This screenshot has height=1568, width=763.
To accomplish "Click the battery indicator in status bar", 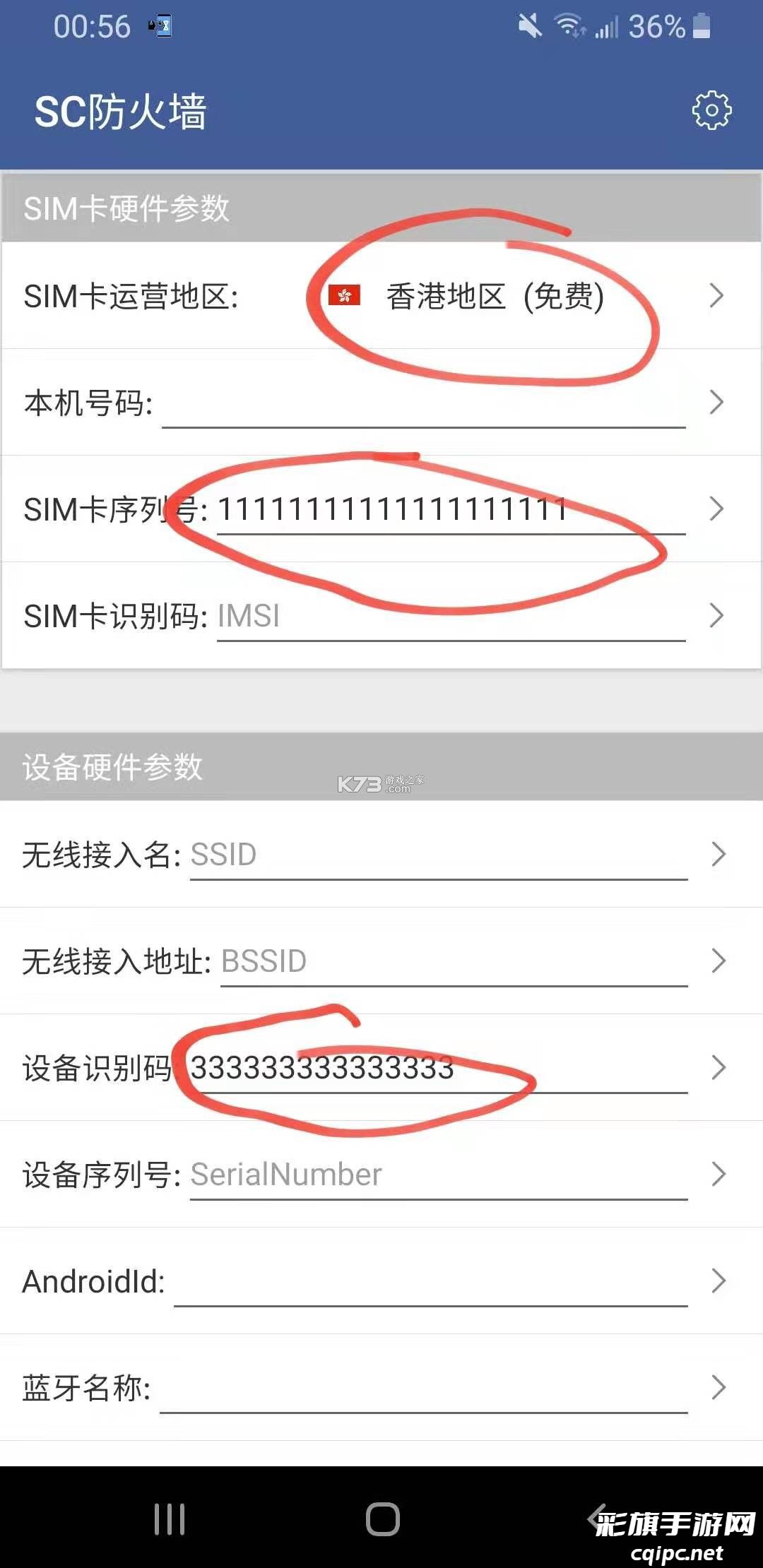I will [699, 25].
